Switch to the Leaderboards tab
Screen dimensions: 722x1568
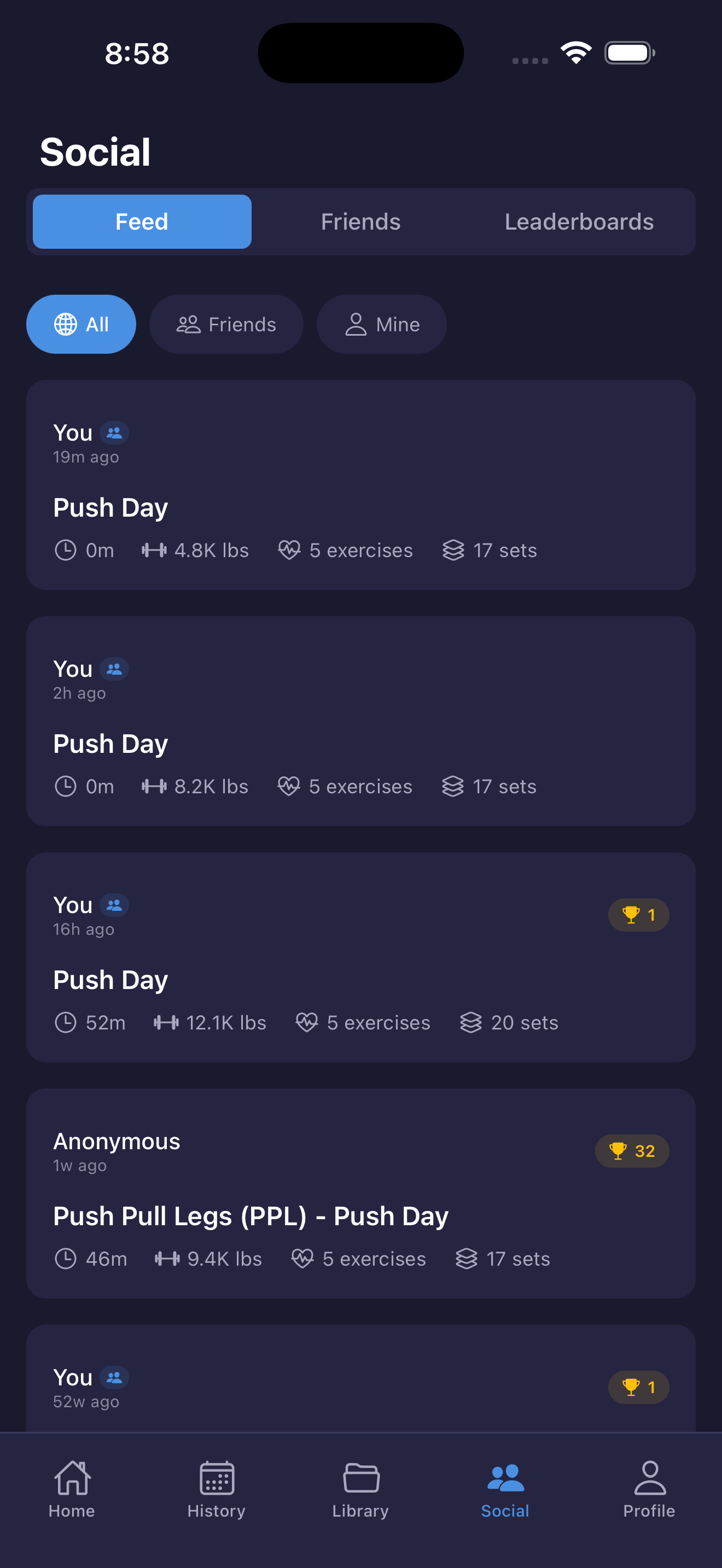point(579,221)
